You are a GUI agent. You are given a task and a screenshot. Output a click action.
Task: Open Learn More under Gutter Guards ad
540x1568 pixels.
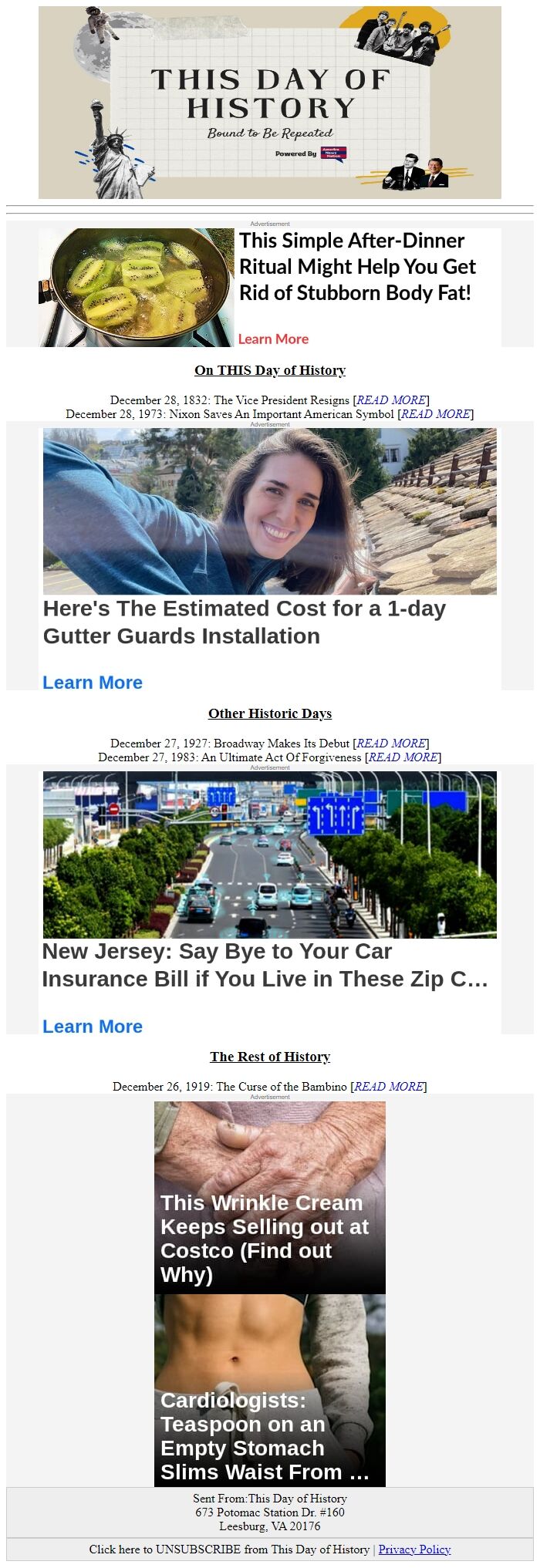pyautogui.click(x=93, y=683)
